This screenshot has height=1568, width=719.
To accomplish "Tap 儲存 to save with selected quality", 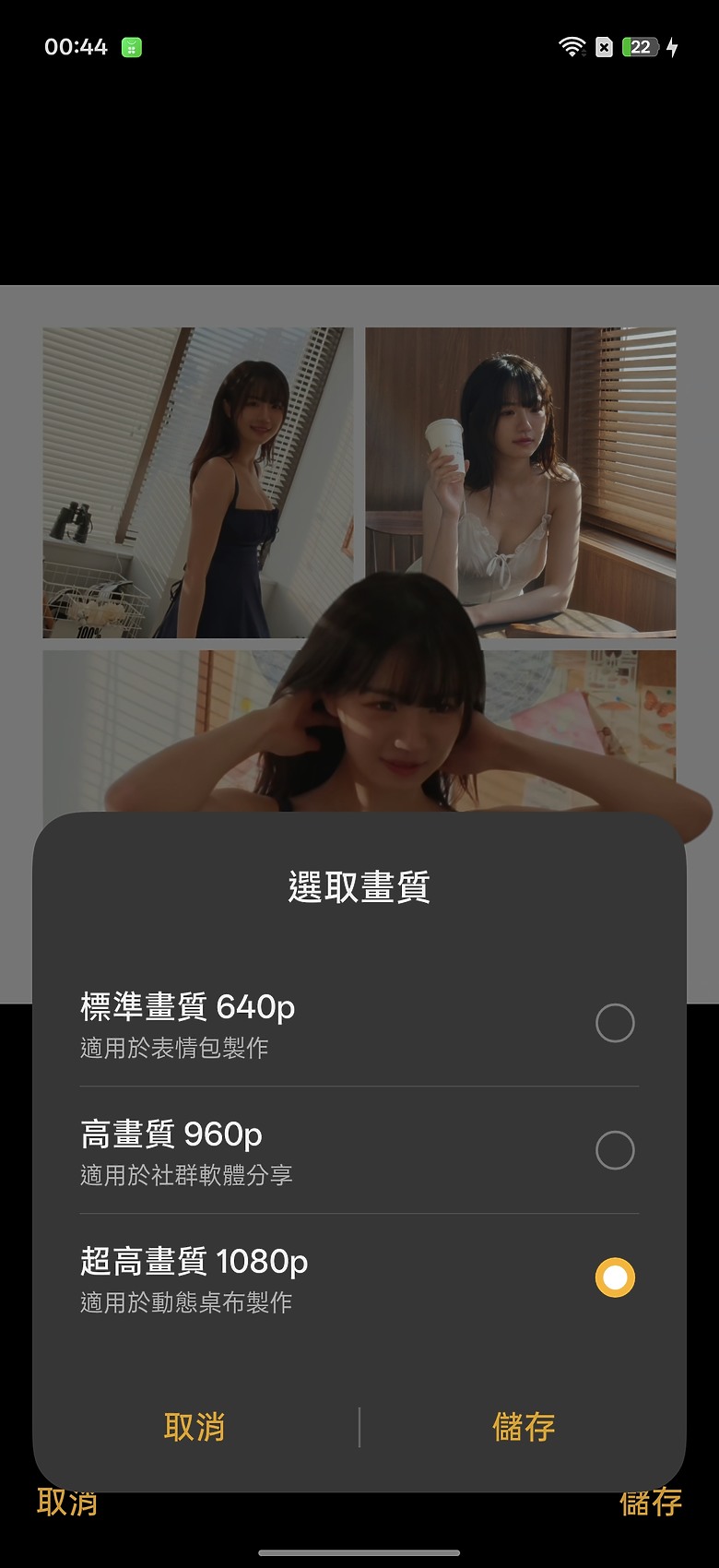I will [524, 1426].
